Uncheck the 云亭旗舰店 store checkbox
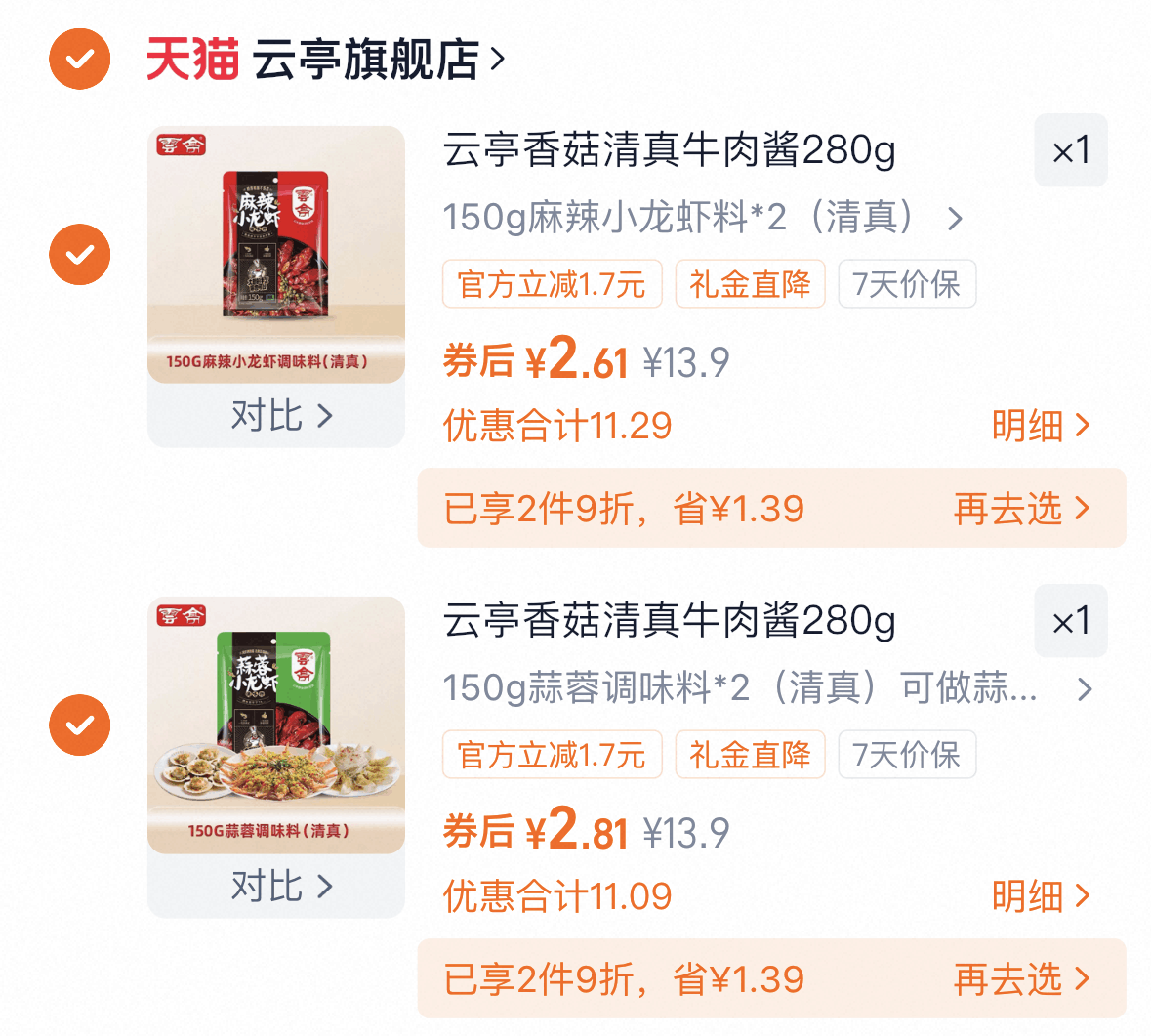The height and width of the screenshot is (1036, 1151). 79,59
